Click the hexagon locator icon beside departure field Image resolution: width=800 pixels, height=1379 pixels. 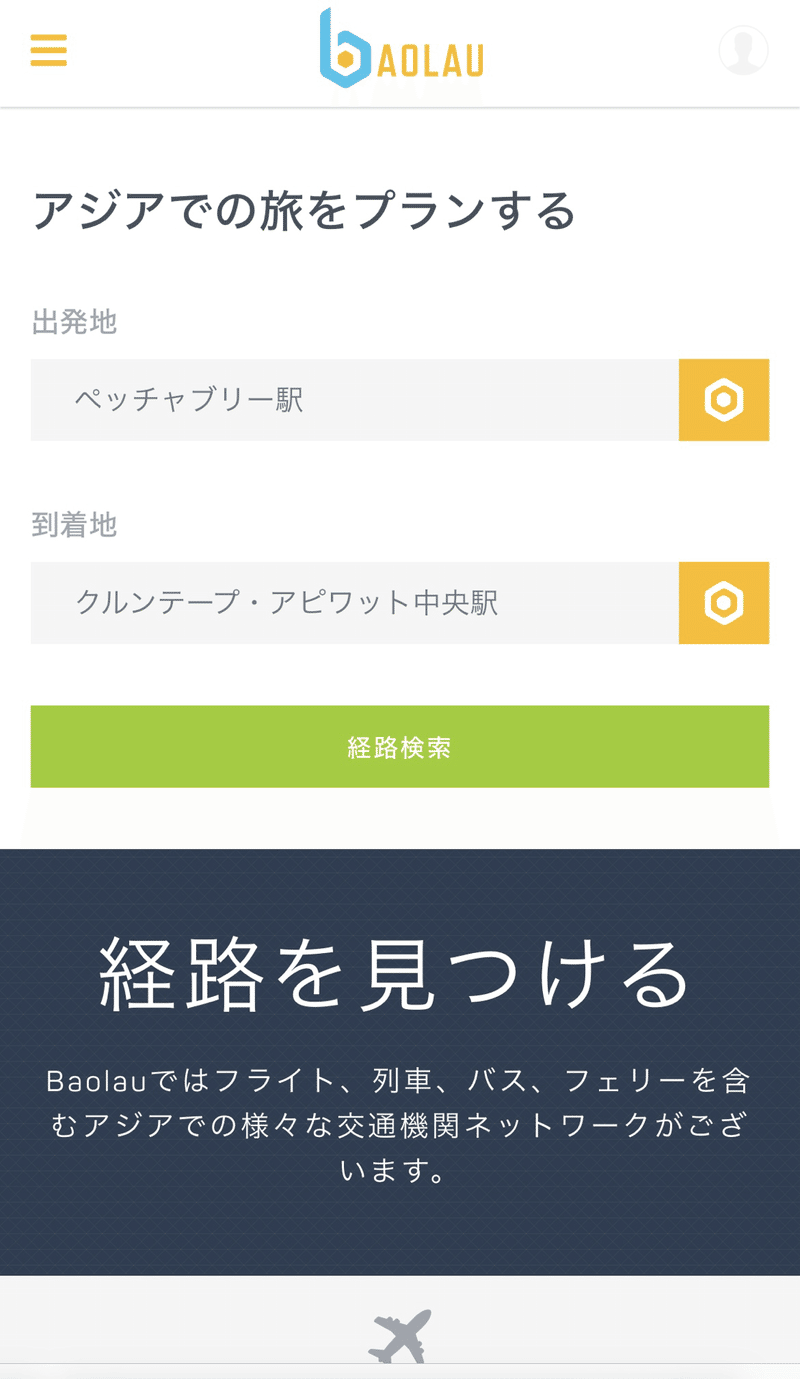click(x=723, y=400)
